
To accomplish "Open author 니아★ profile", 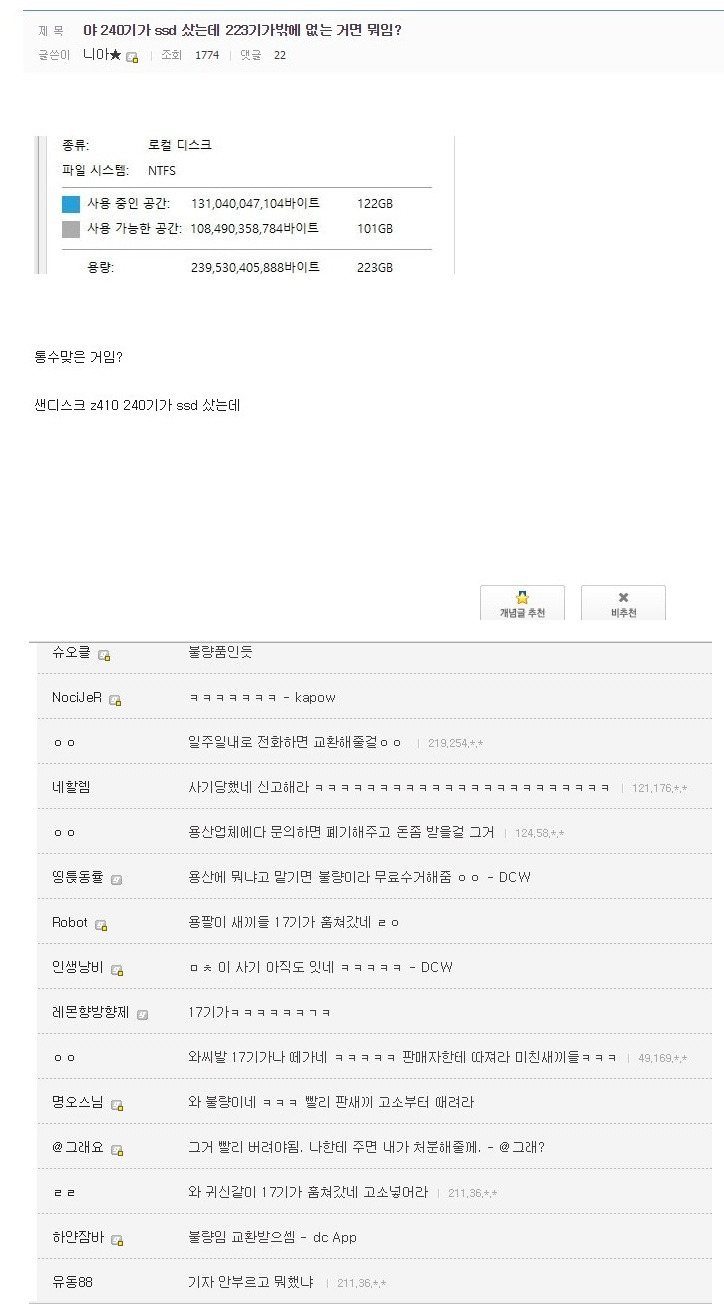I will [x=102, y=55].
